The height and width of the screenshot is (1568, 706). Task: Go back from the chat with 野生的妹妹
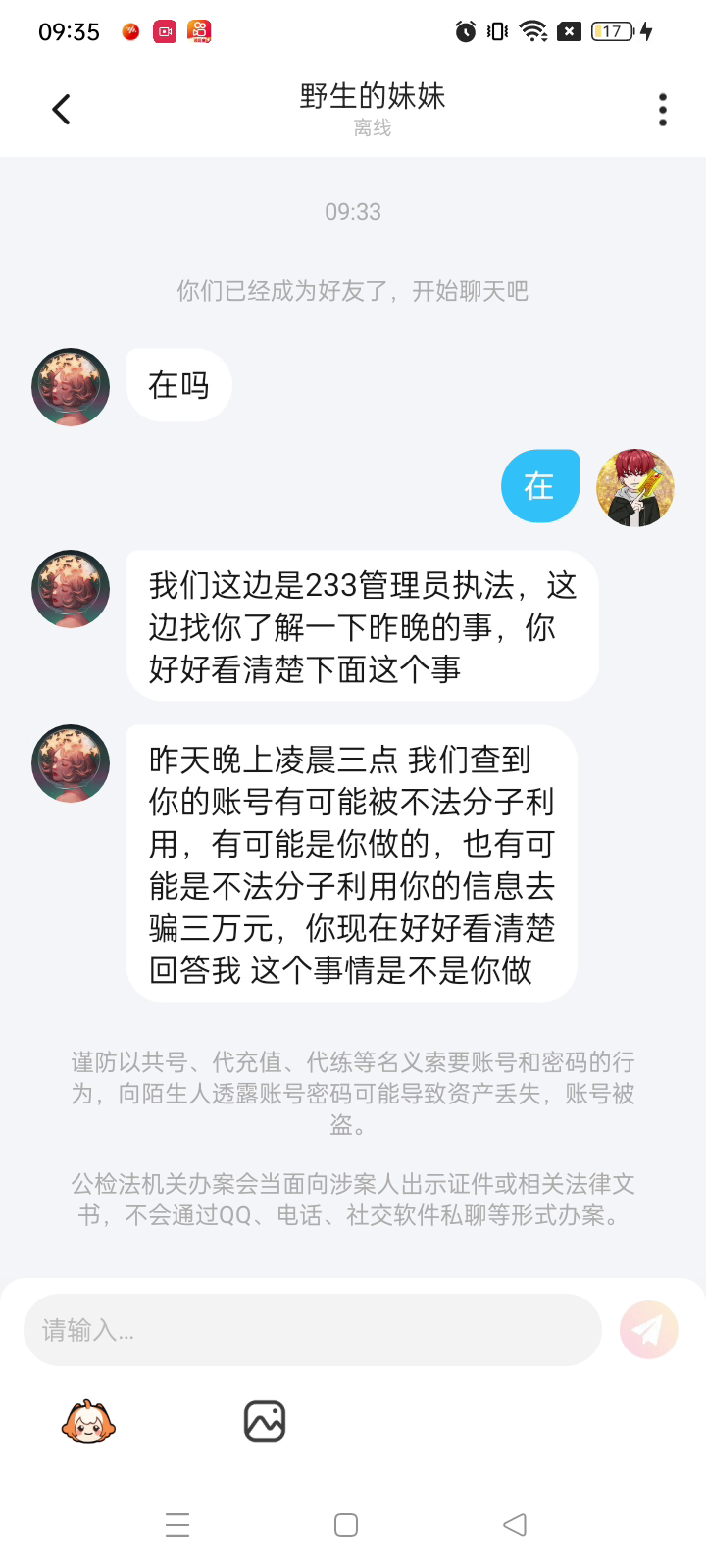[x=61, y=109]
